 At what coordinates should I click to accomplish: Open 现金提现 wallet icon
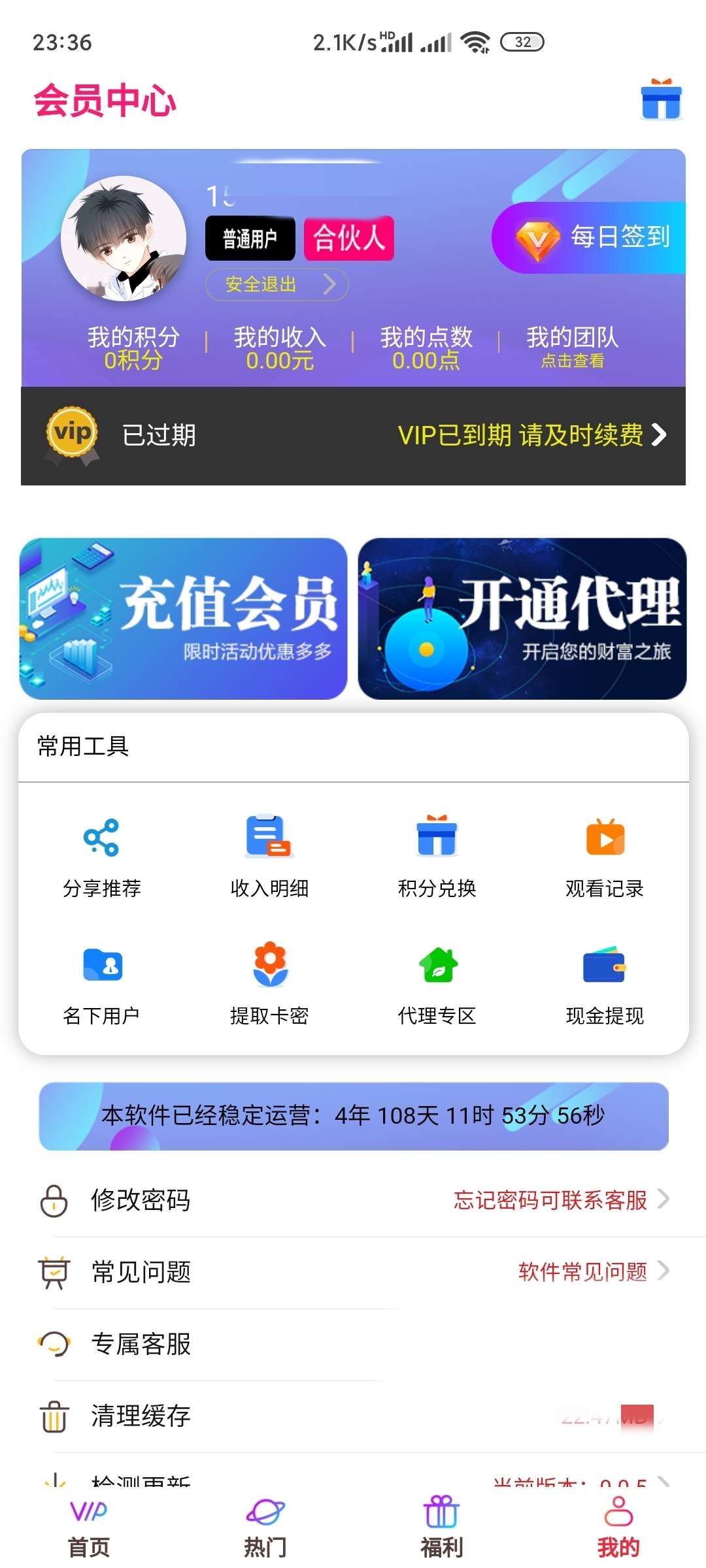click(605, 967)
